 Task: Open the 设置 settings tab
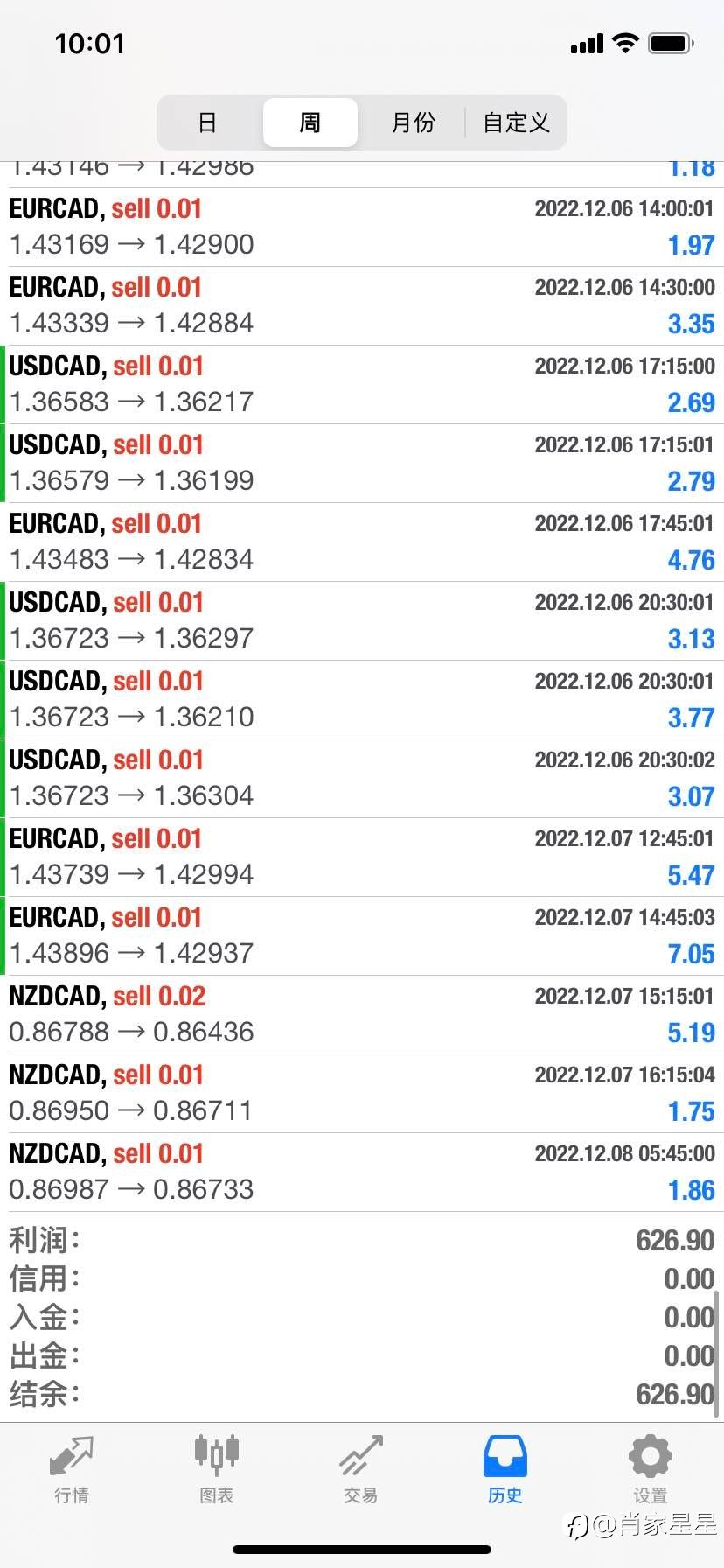650,1469
